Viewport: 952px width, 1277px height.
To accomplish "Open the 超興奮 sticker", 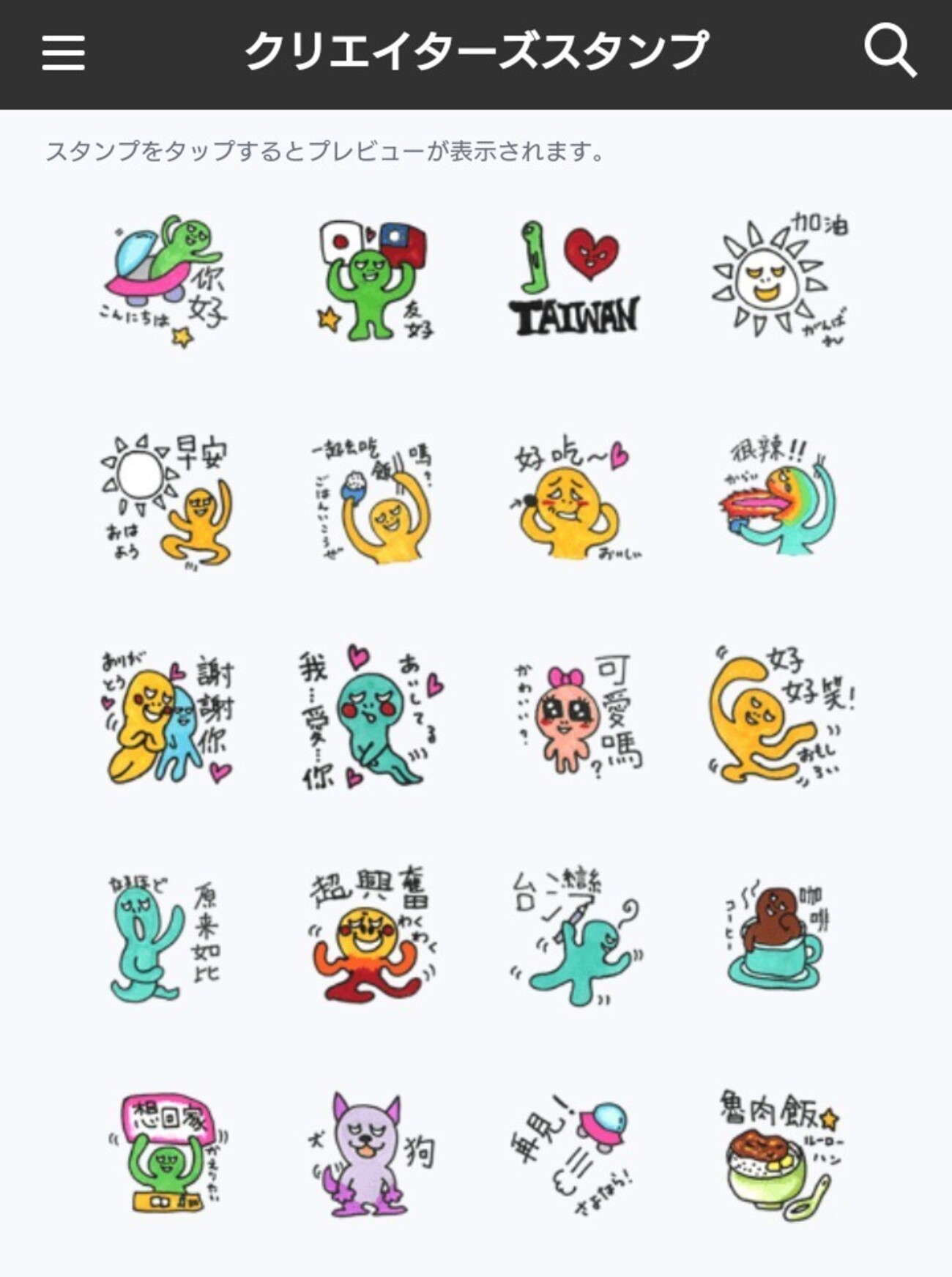I will click(x=373, y=937).
